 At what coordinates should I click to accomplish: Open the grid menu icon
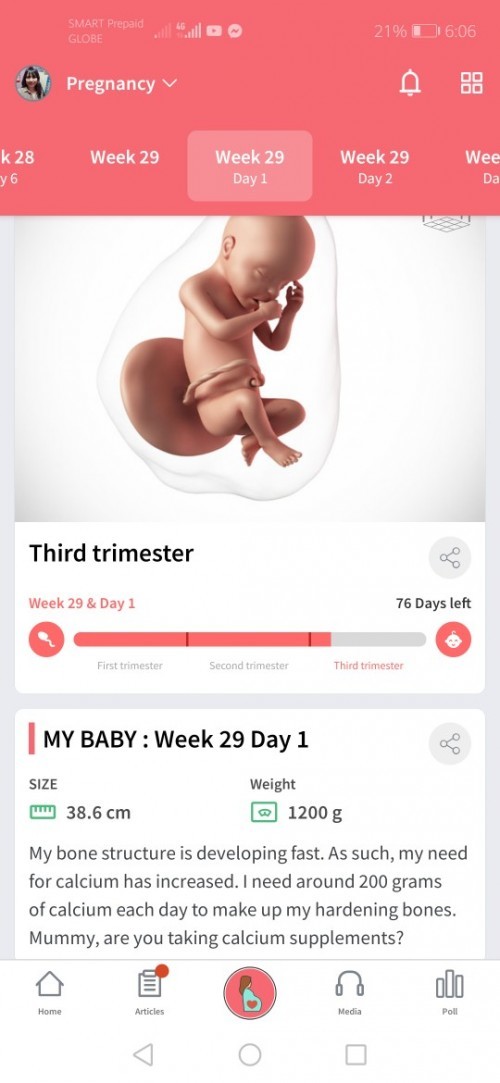pyautogui.click(x=472, y=84)
